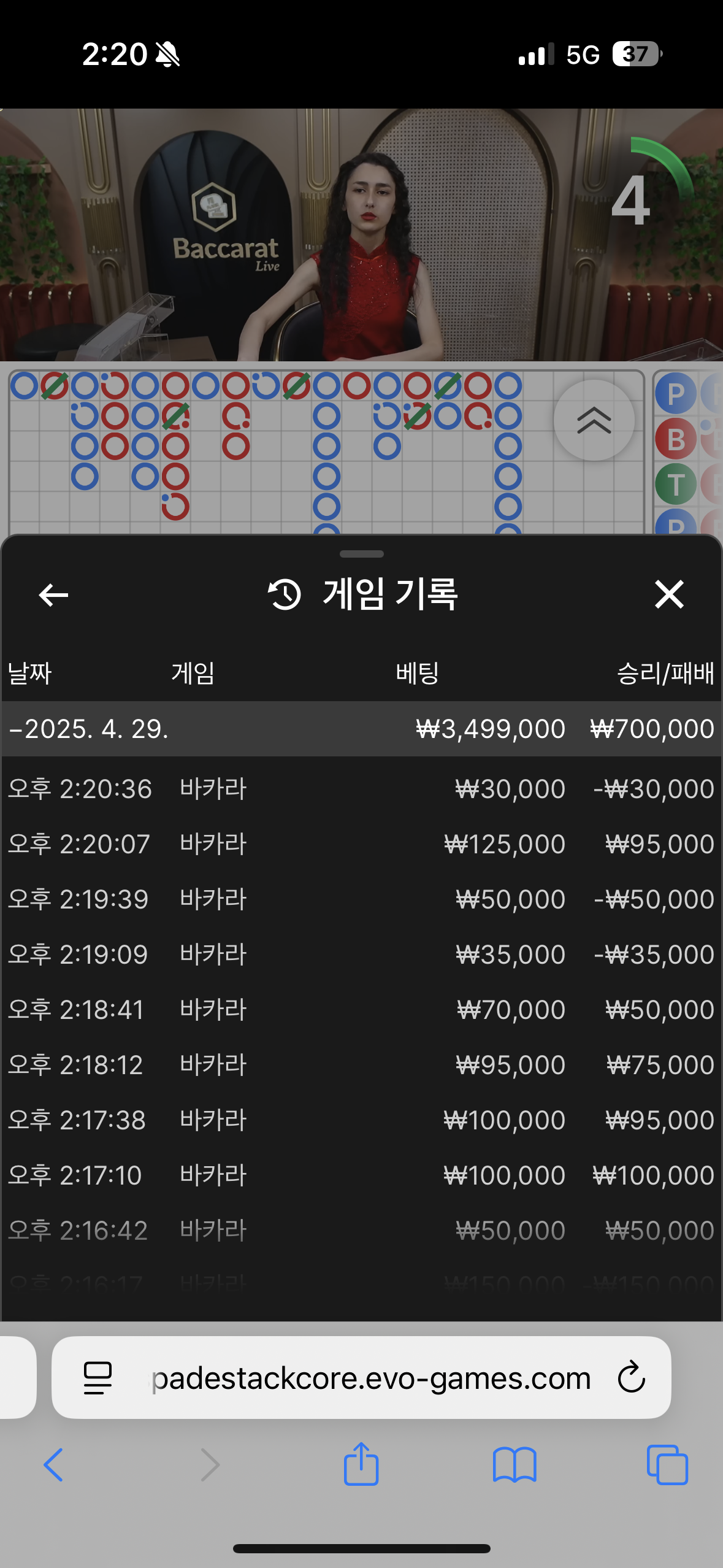The image size is (723, 1568).
Task: Open Safari bookmarks
Action: pyautogui.click(x=515, y=1465)
